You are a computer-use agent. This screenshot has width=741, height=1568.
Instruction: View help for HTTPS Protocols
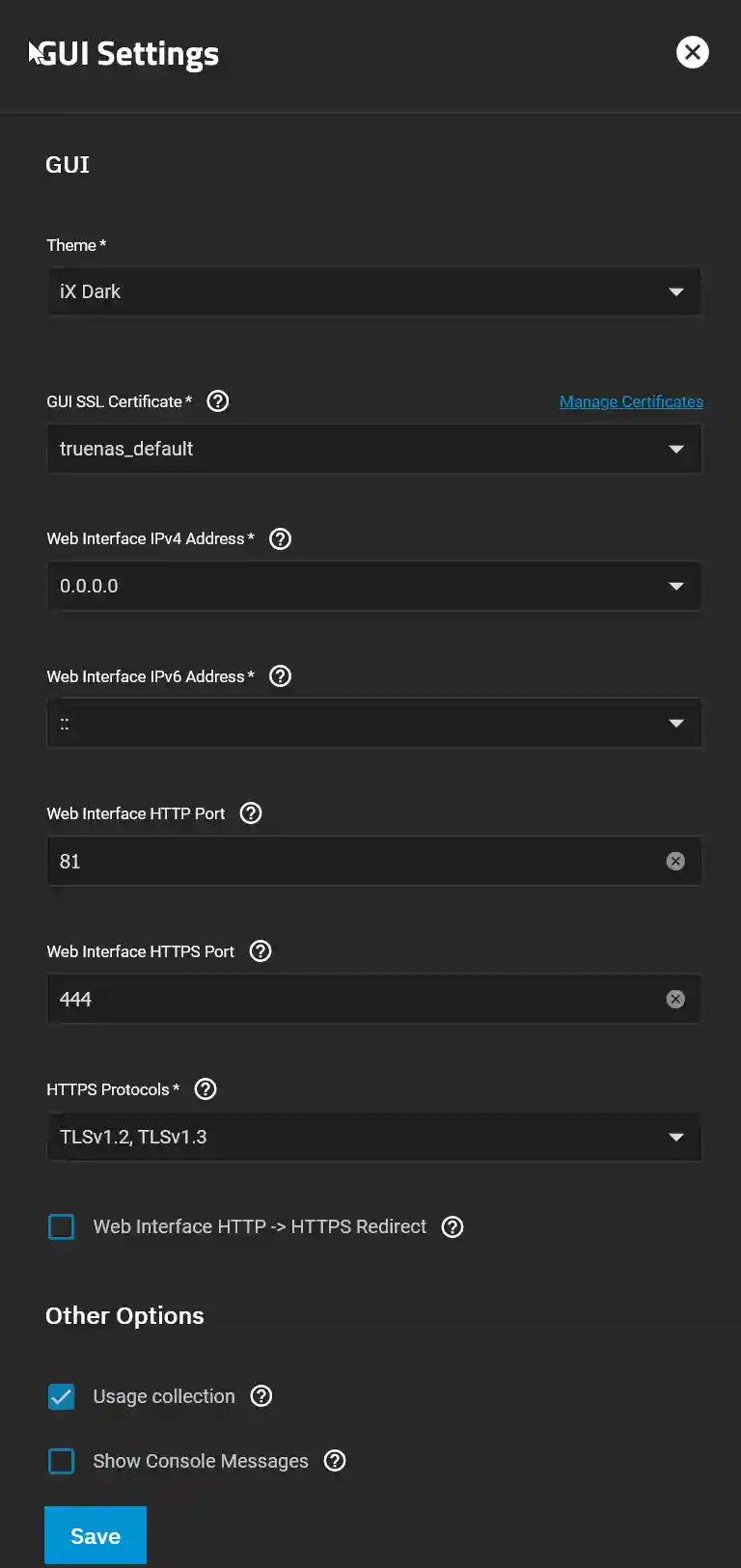click(205, 1088)
